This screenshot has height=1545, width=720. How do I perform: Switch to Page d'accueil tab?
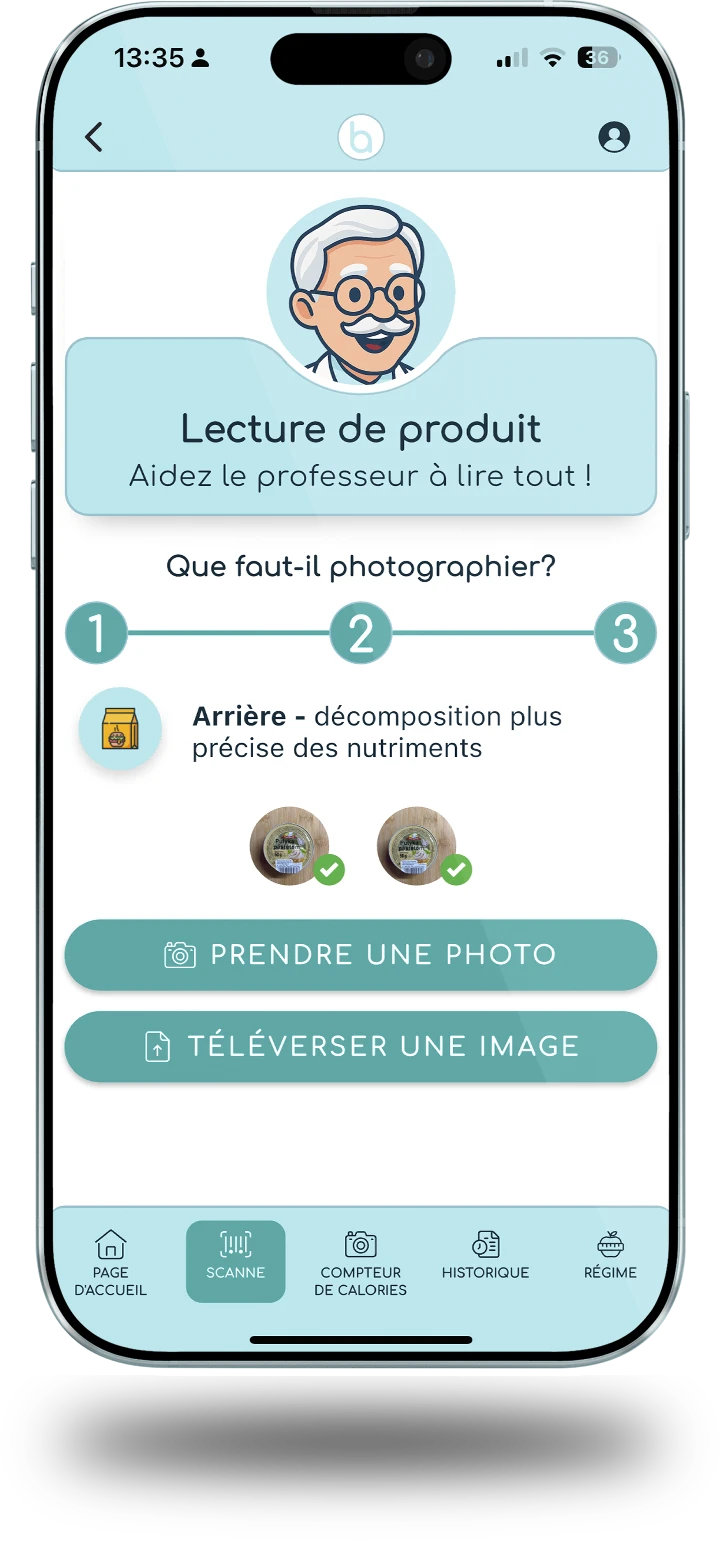110,1262
